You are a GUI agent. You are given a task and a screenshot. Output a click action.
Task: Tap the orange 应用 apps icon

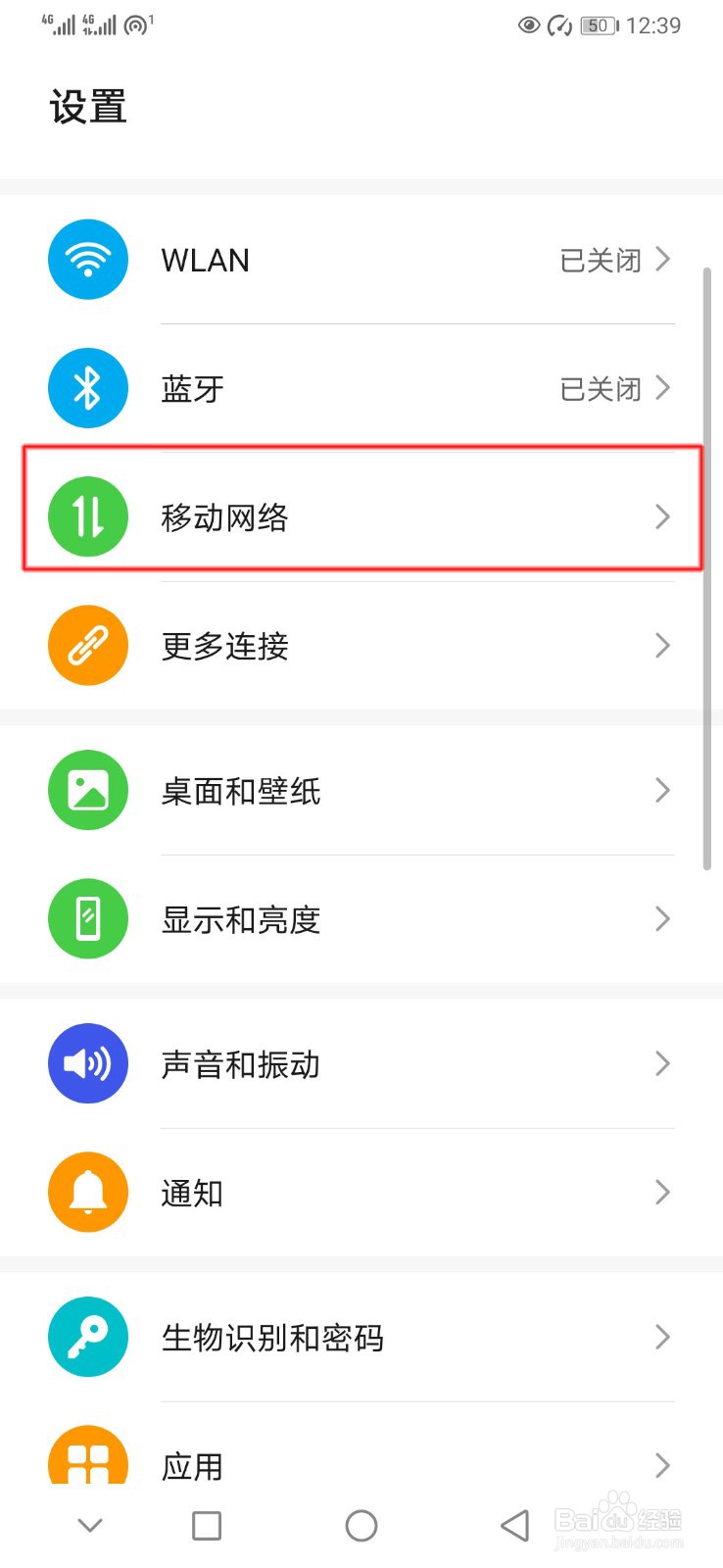(x=87, y=1464)
